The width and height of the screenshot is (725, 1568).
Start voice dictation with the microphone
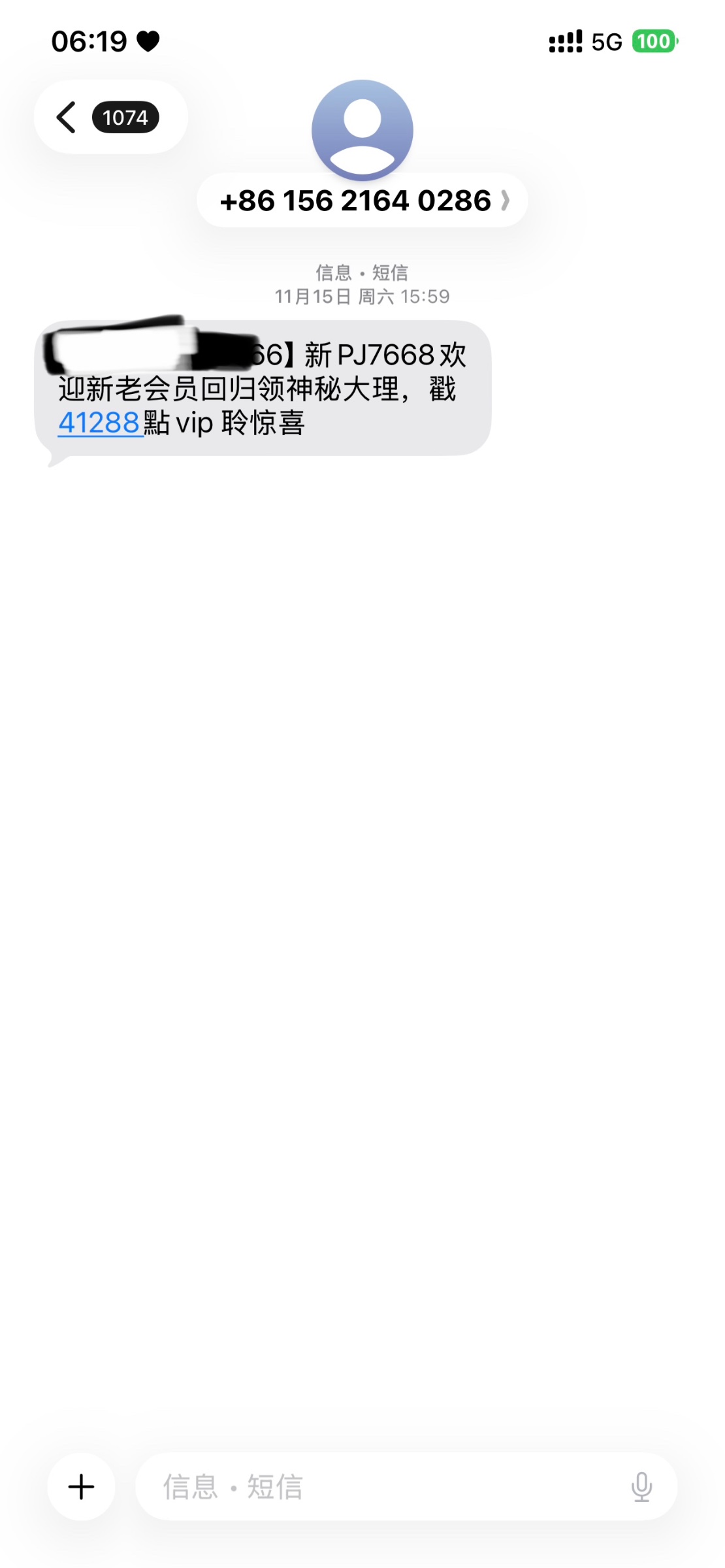click(x=641, y=1486)
